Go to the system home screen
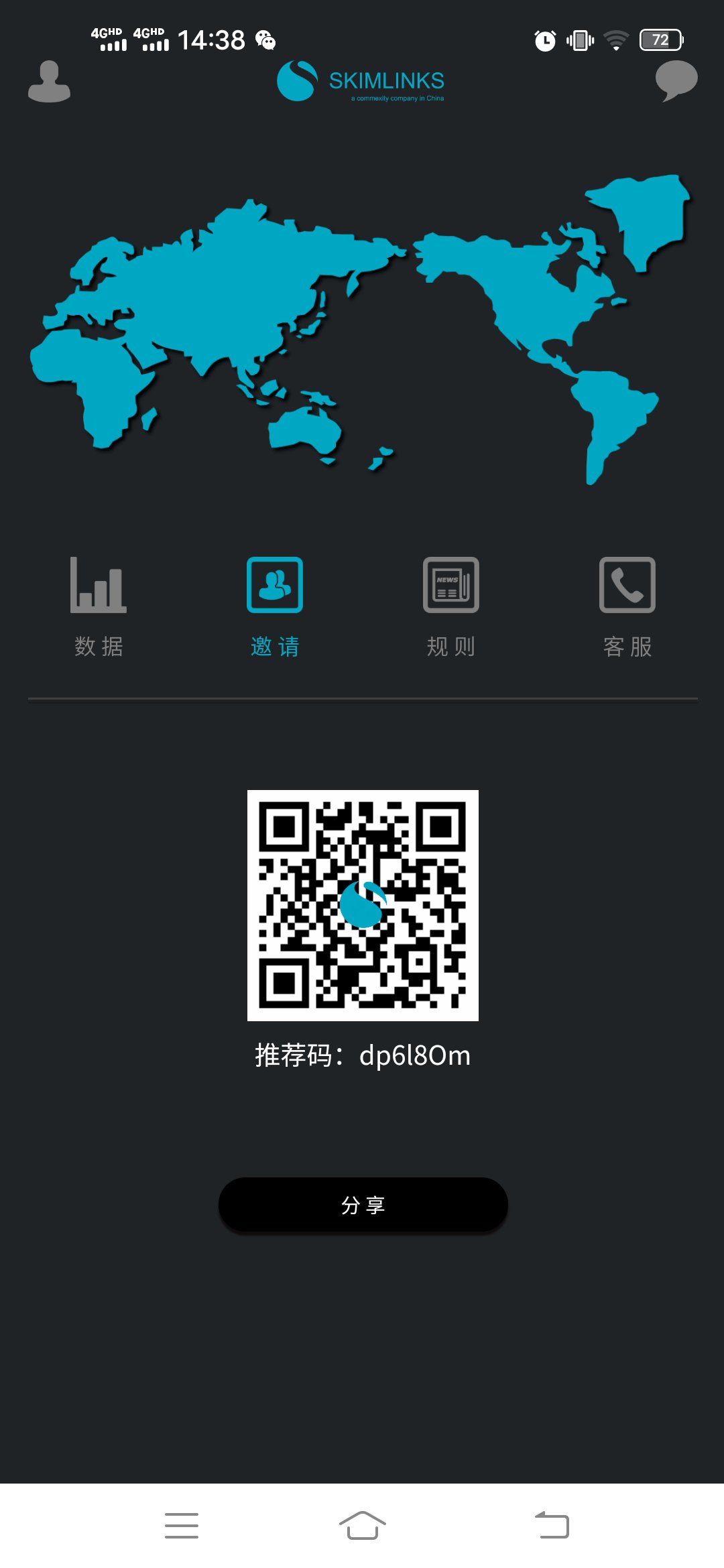This screenshot has width=724, height=1568. click(363, 1525)
